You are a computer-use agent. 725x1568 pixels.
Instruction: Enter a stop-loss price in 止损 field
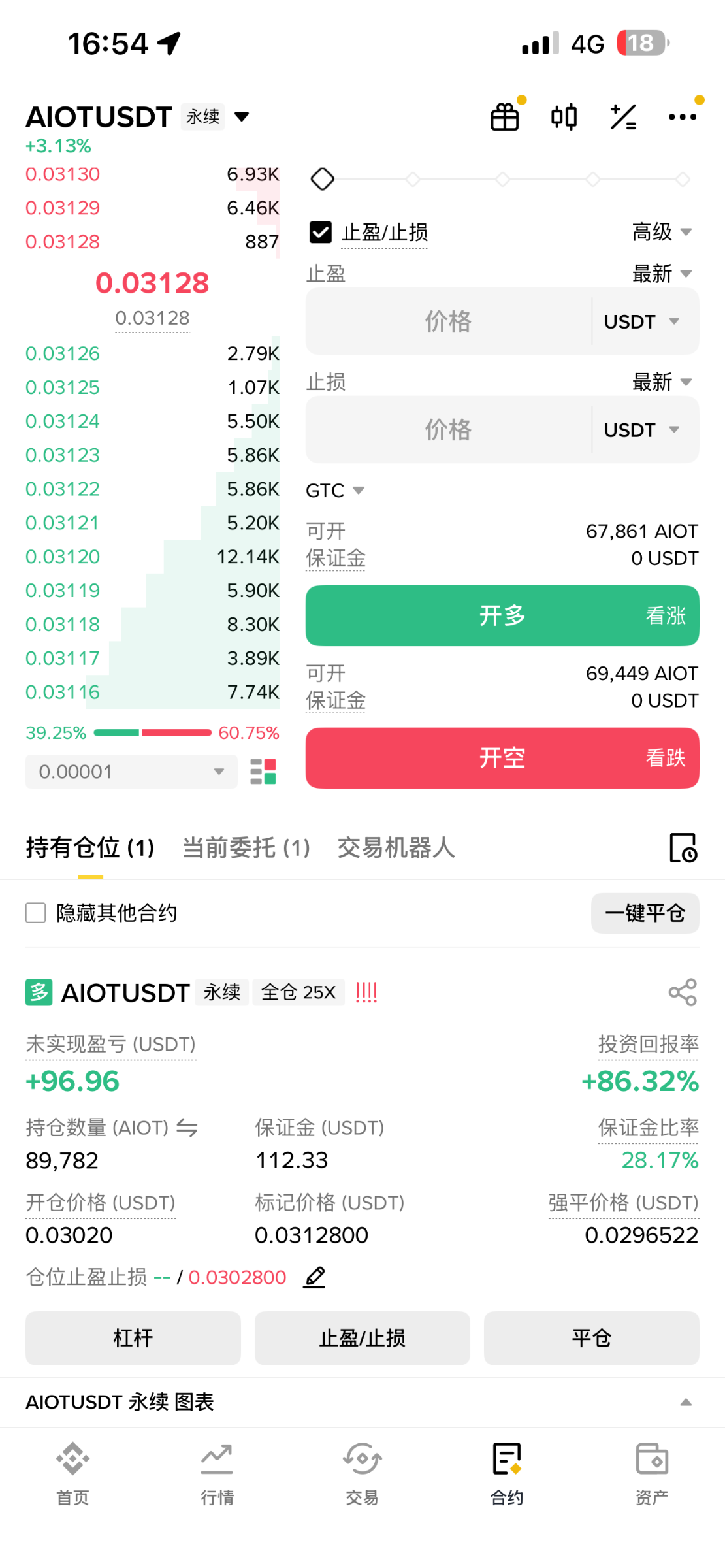(448, 430)
